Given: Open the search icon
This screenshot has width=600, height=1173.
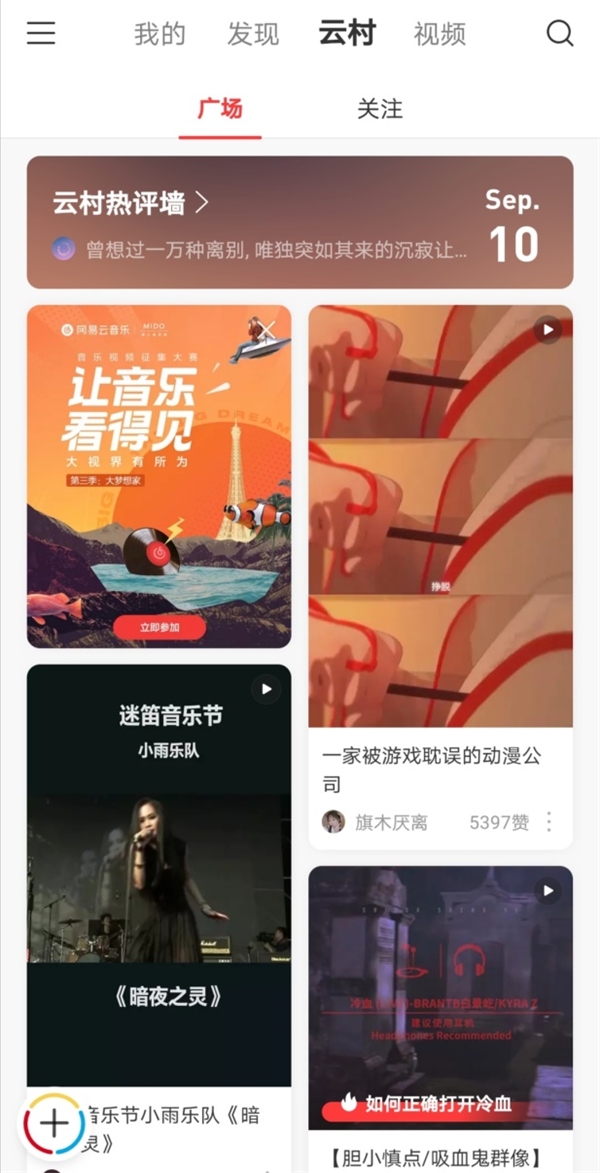Looking at the screenshot, I should pyautogui.click(x=560, y=33).
